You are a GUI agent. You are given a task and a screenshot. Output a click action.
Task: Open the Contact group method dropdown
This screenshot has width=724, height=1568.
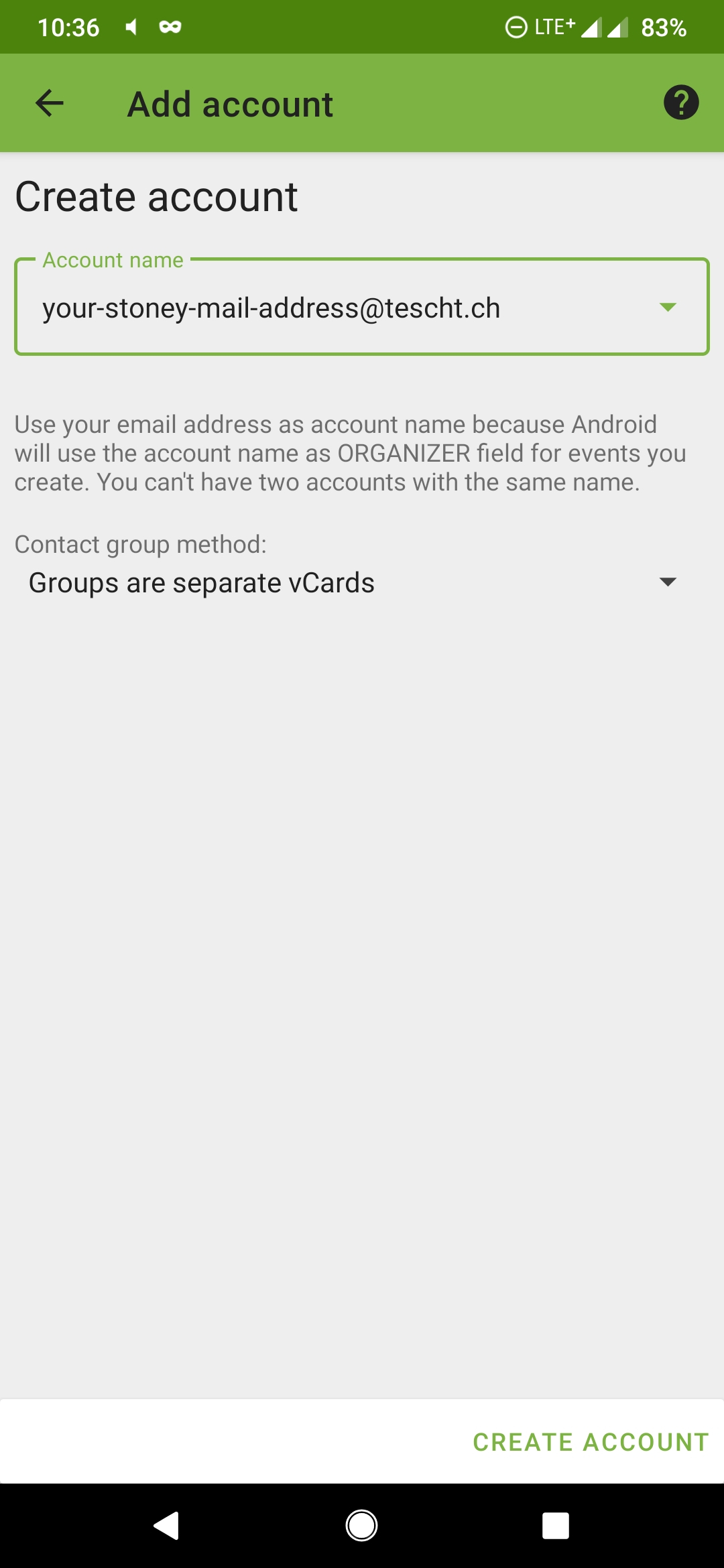coord(353,582)
